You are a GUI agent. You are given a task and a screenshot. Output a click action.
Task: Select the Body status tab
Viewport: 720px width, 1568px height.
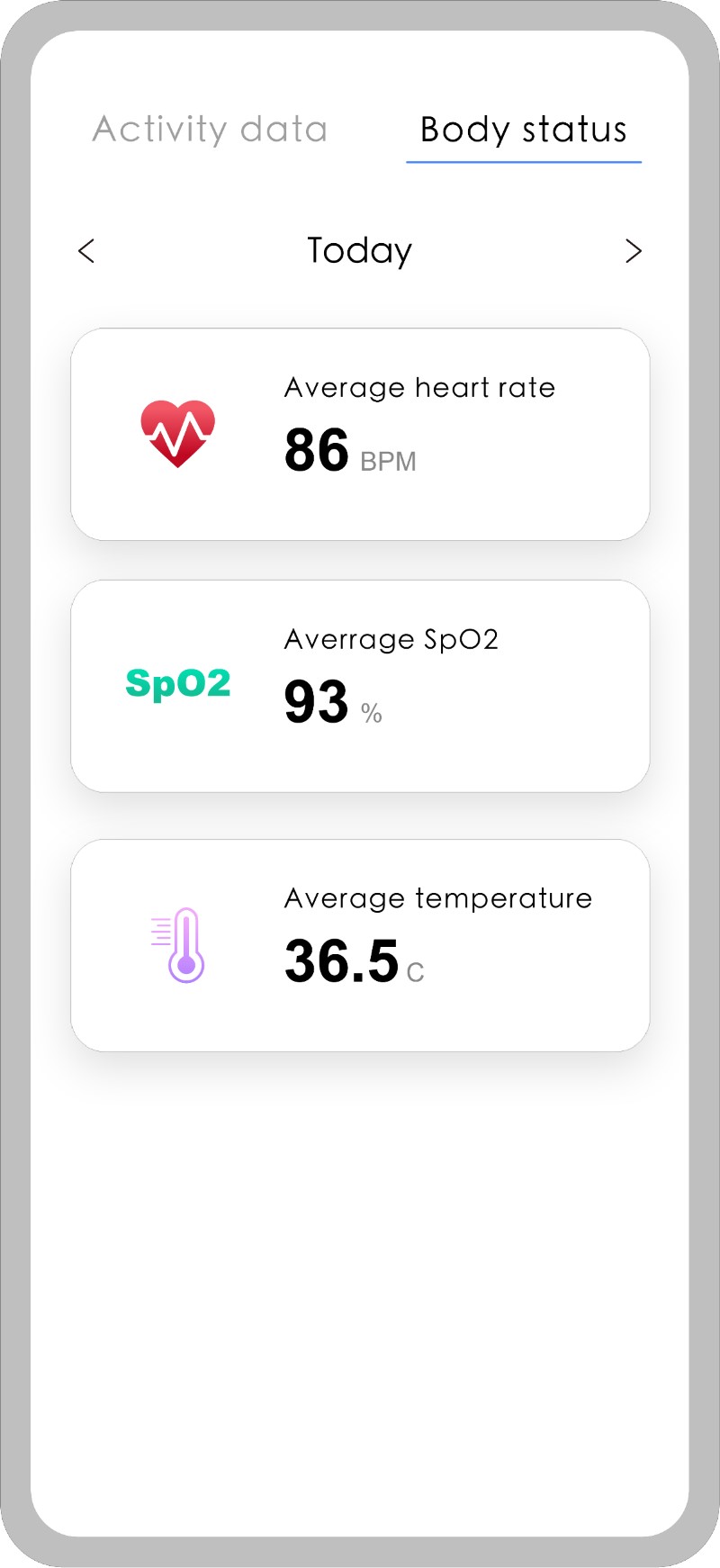click(524, 130)
